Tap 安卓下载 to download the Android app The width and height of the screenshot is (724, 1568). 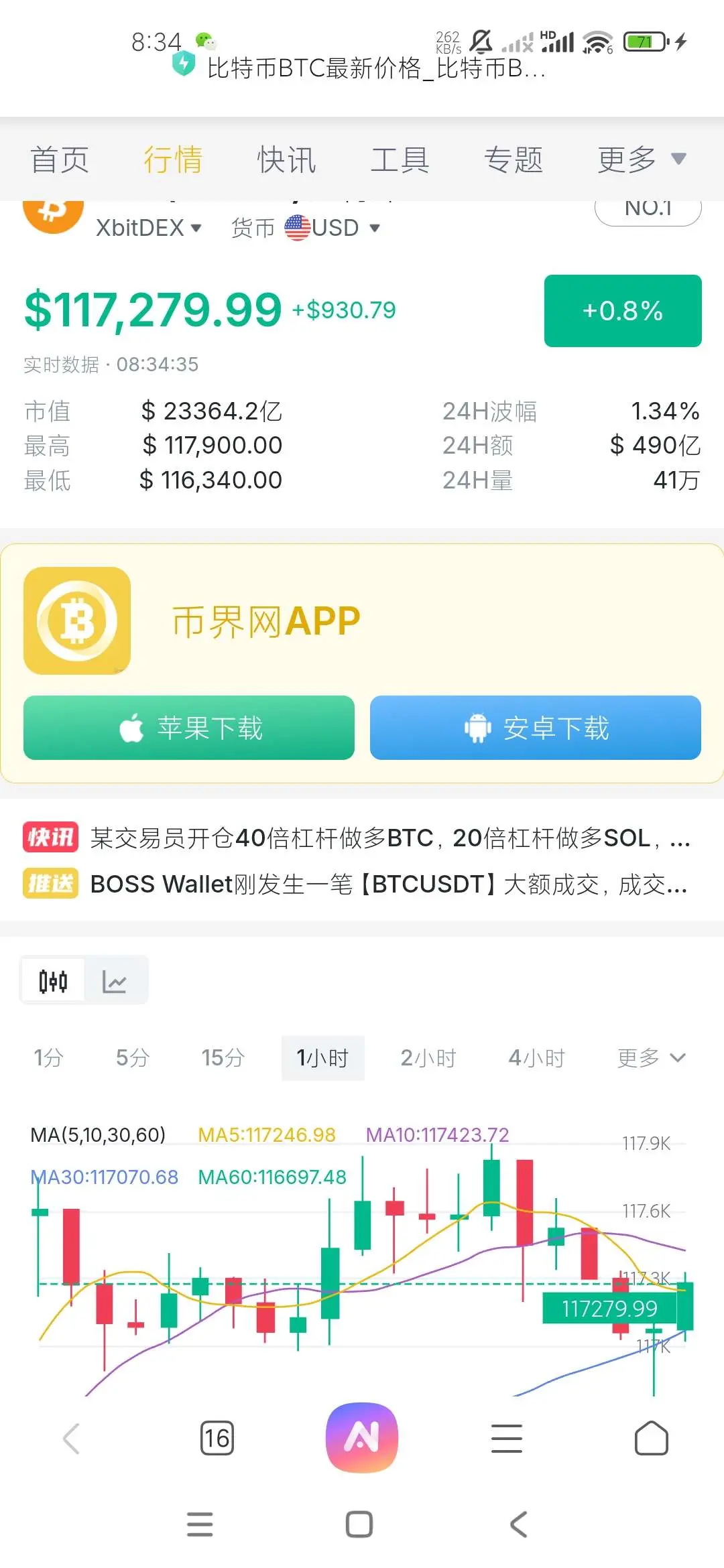[x=535, y=728]
